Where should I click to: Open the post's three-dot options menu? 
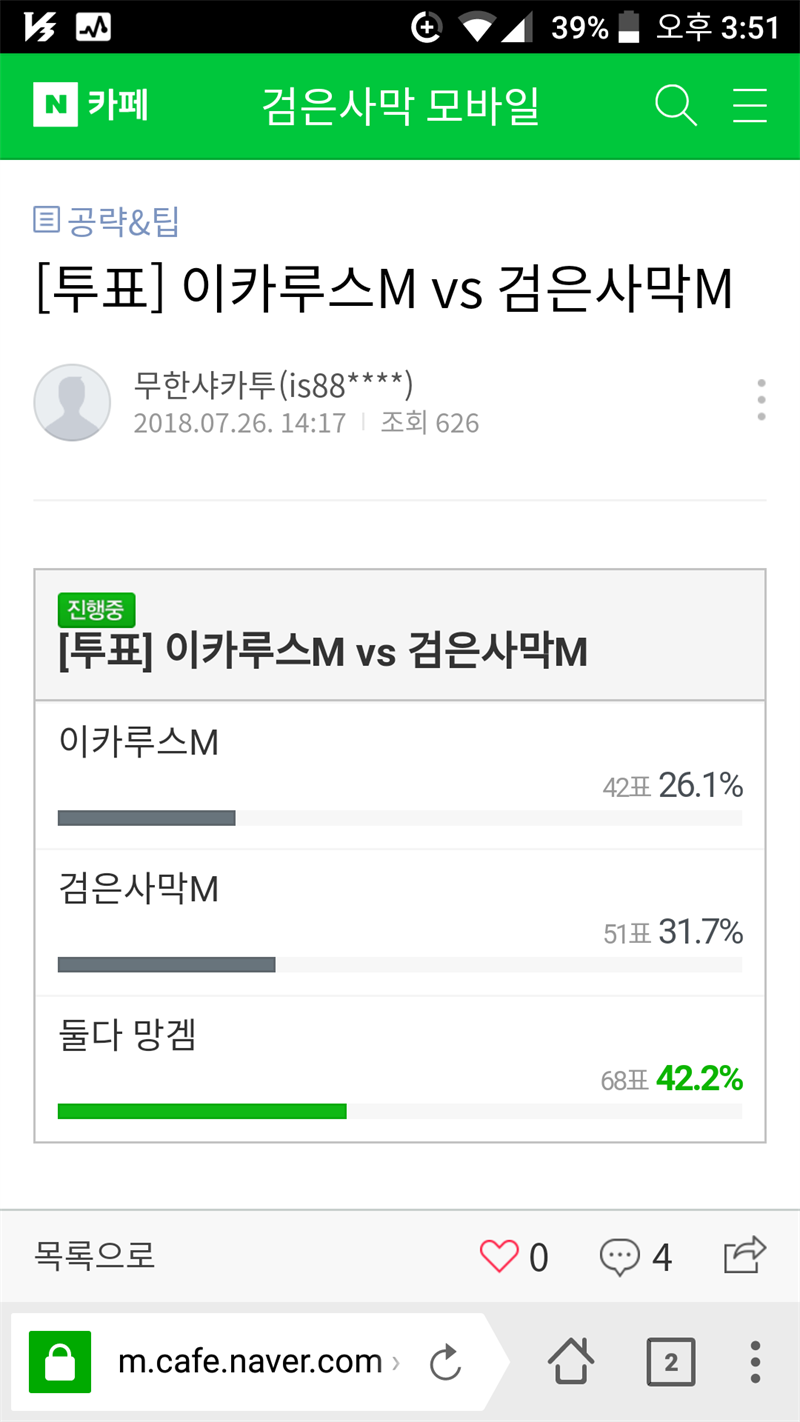pyautogui.click(x=761, y=400)
